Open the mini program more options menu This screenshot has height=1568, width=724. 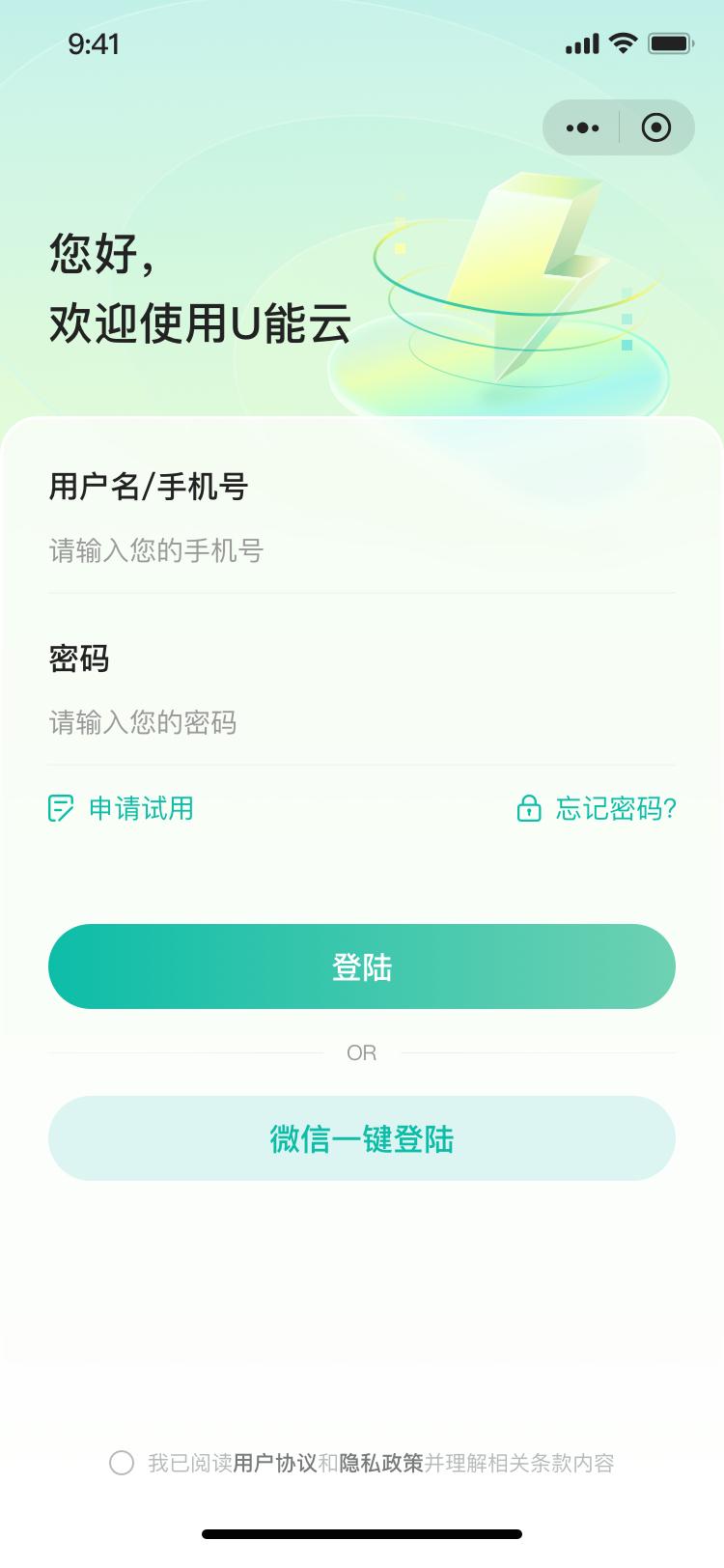[582, 127]
